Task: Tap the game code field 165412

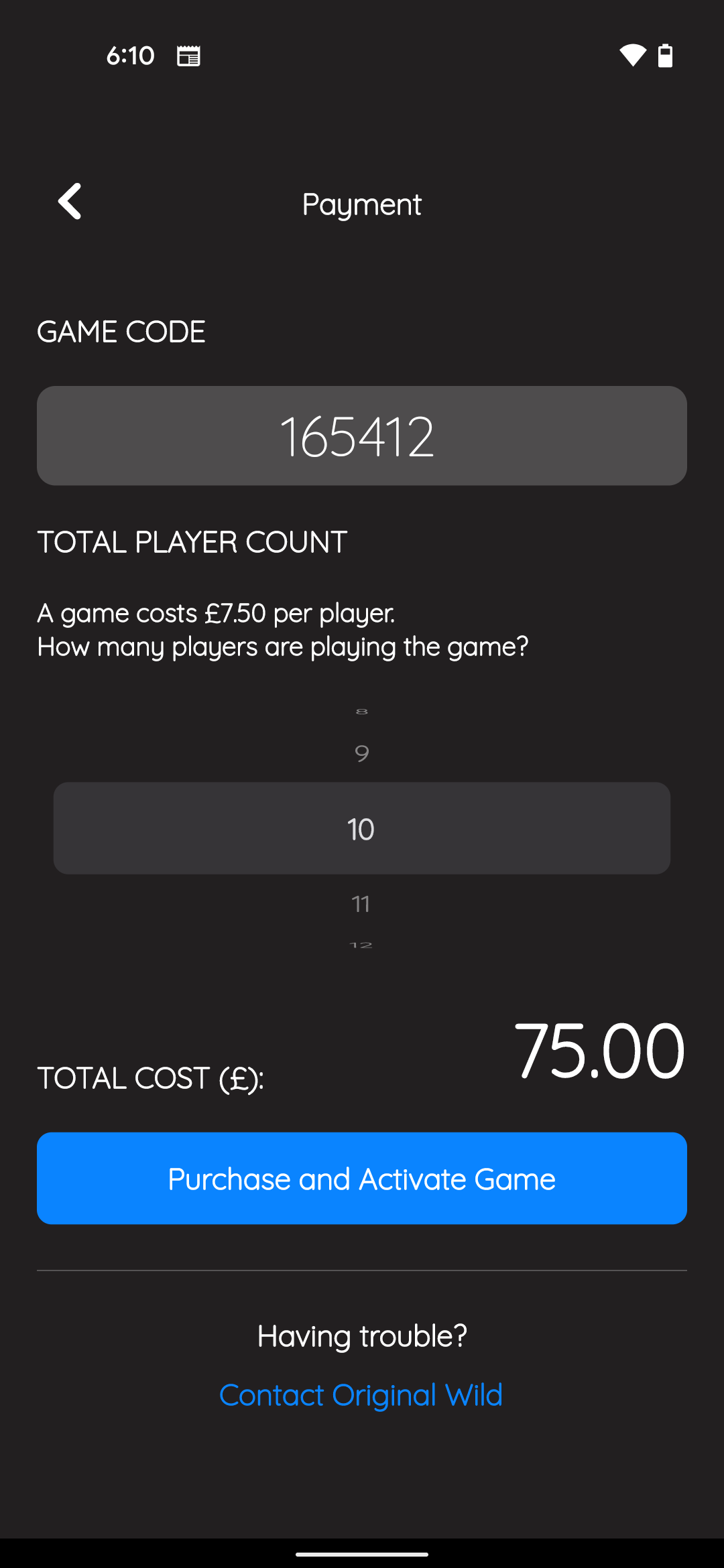Action: point(362,436)
